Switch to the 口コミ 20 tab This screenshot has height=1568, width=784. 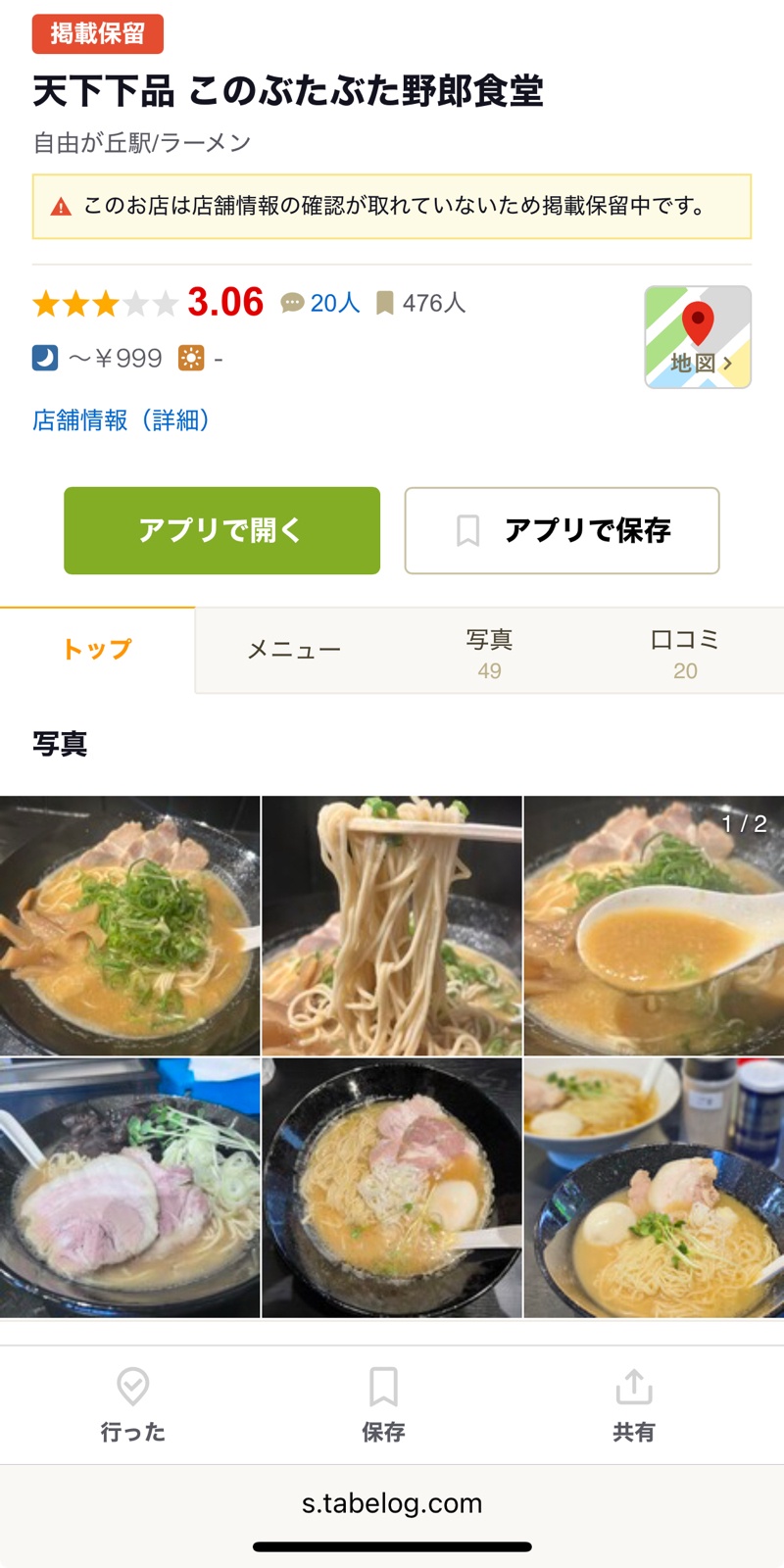pos(685,653)
